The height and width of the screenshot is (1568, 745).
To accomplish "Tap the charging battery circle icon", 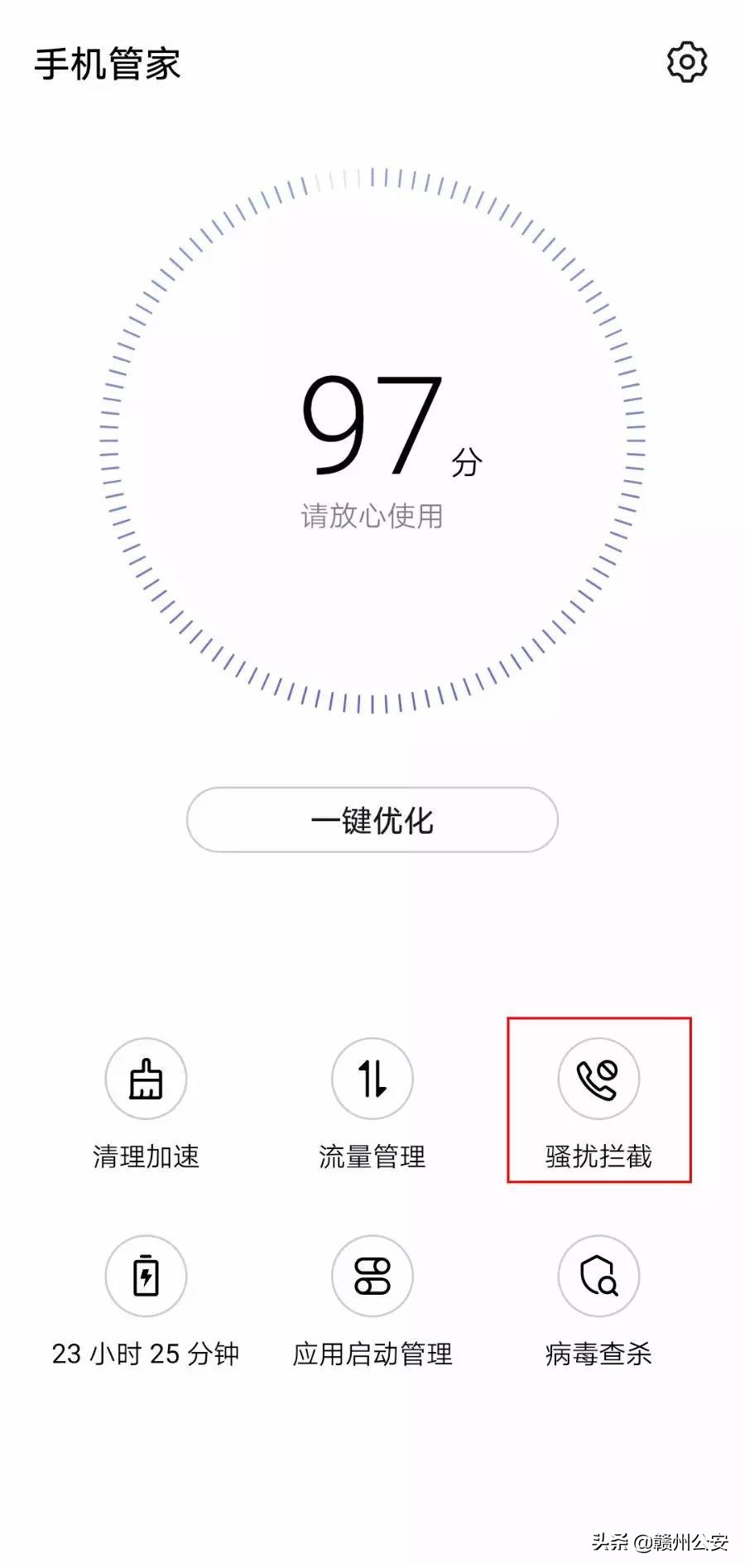I will 146,1277.
